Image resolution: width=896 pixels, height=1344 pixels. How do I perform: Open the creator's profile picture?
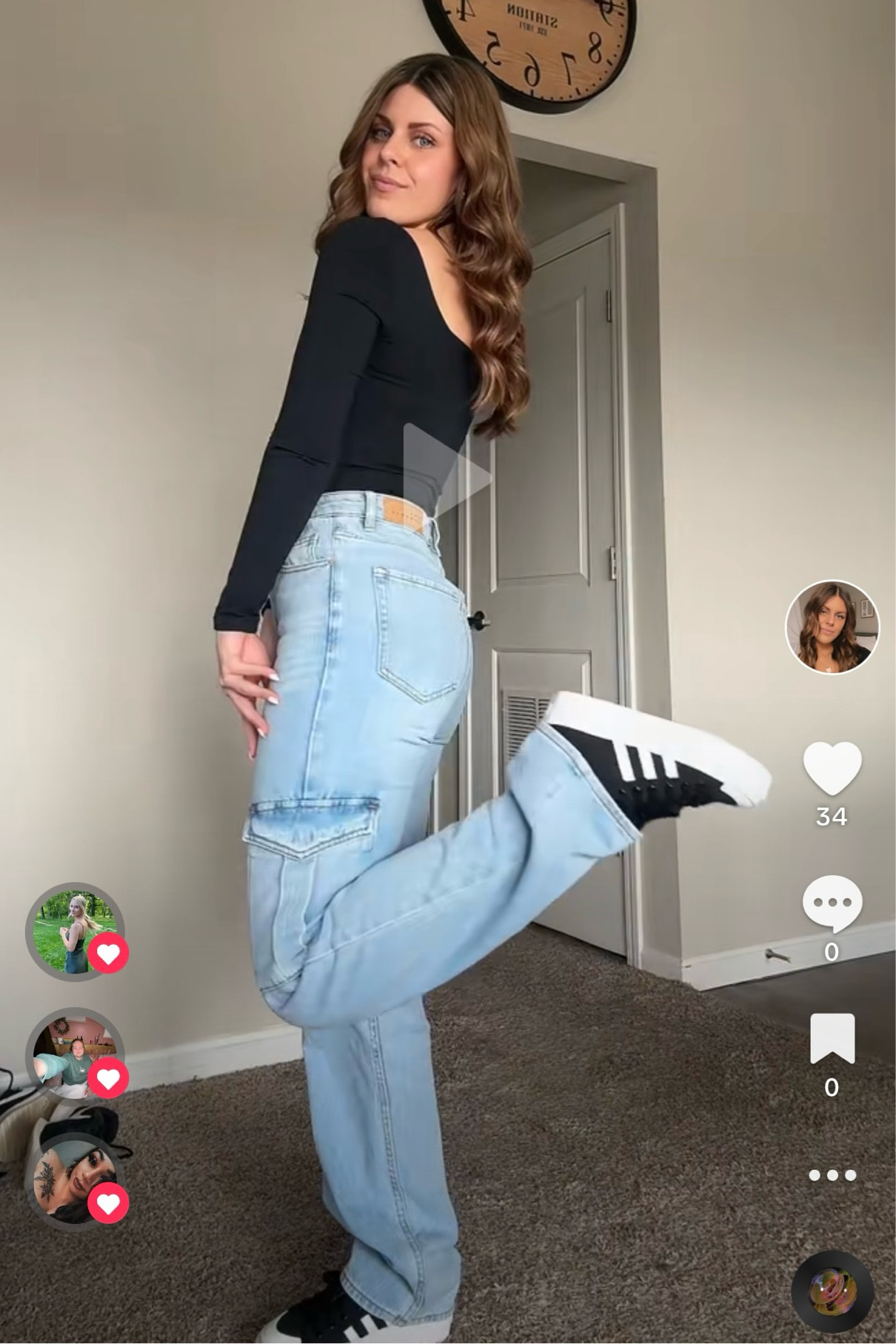[832, 627]
